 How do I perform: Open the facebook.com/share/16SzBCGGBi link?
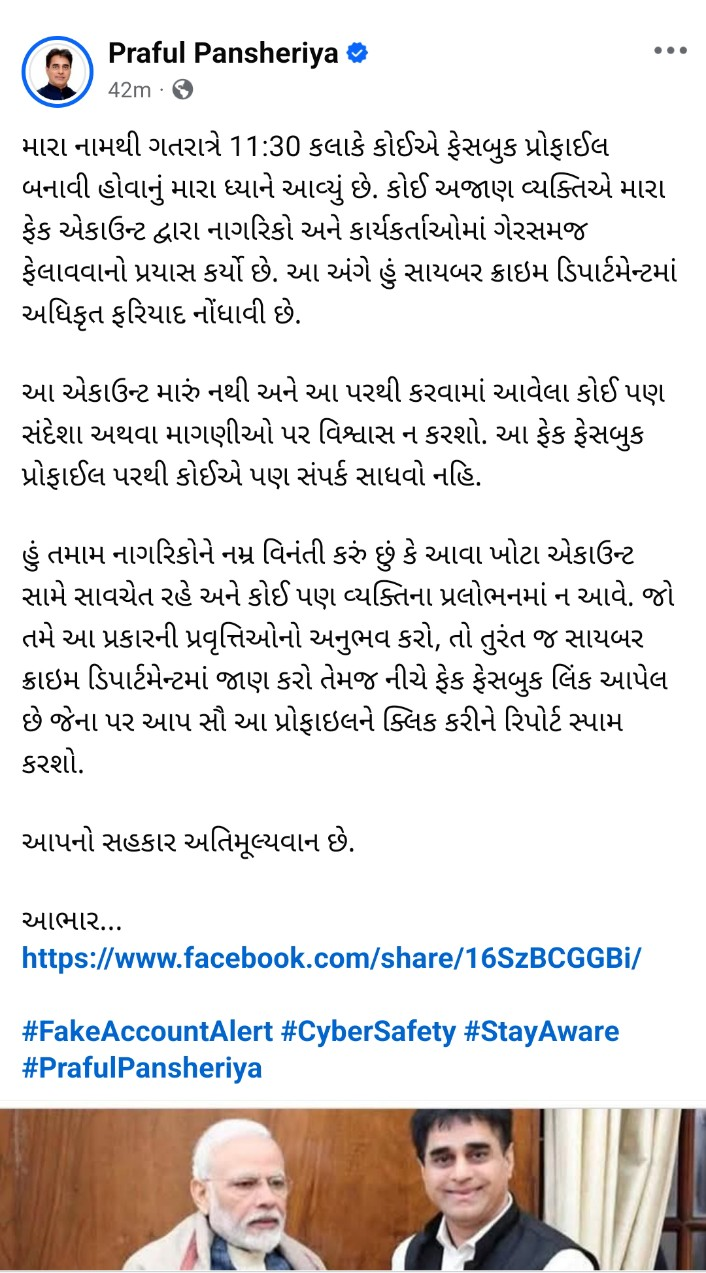point(330,958)
